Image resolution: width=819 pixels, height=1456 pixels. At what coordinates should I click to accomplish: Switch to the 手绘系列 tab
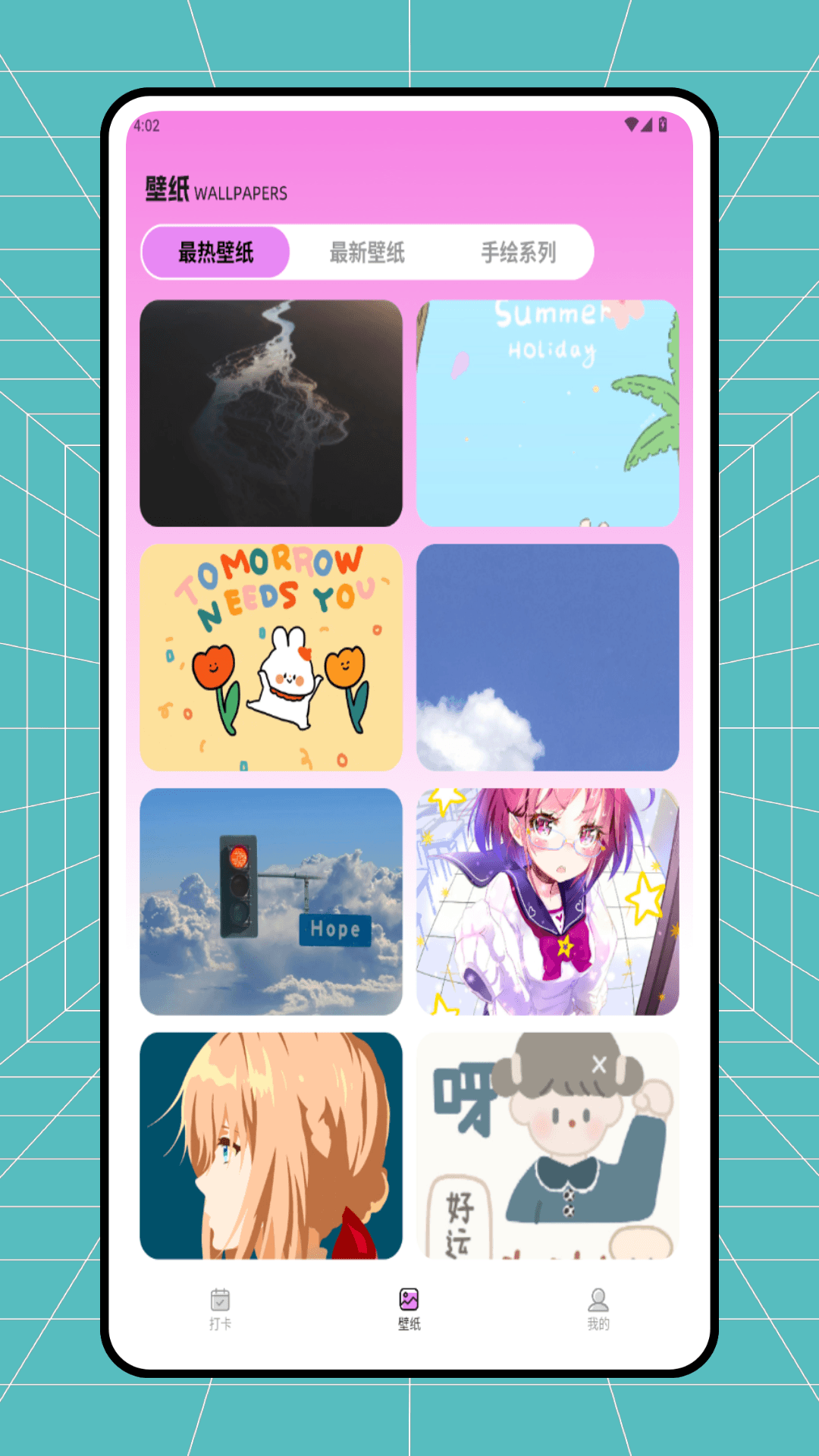(519, 253)
